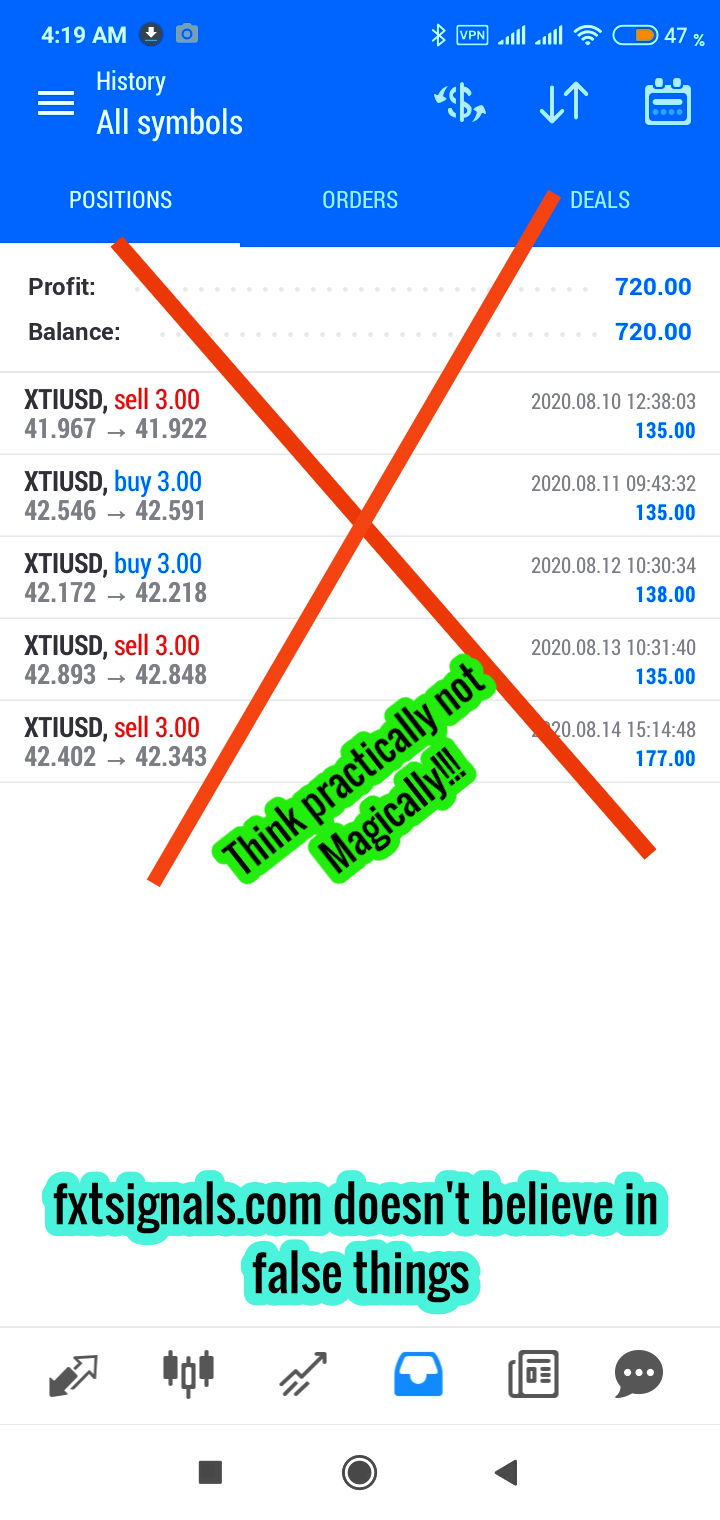Open the chat messages tab
The image size is (720, 1520).
(639, 1374)
